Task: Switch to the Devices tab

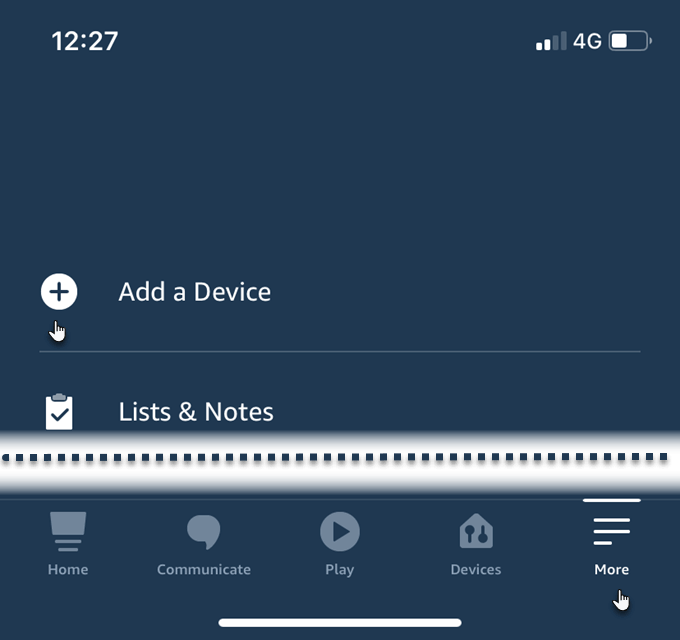Action: tap(476, 543)
